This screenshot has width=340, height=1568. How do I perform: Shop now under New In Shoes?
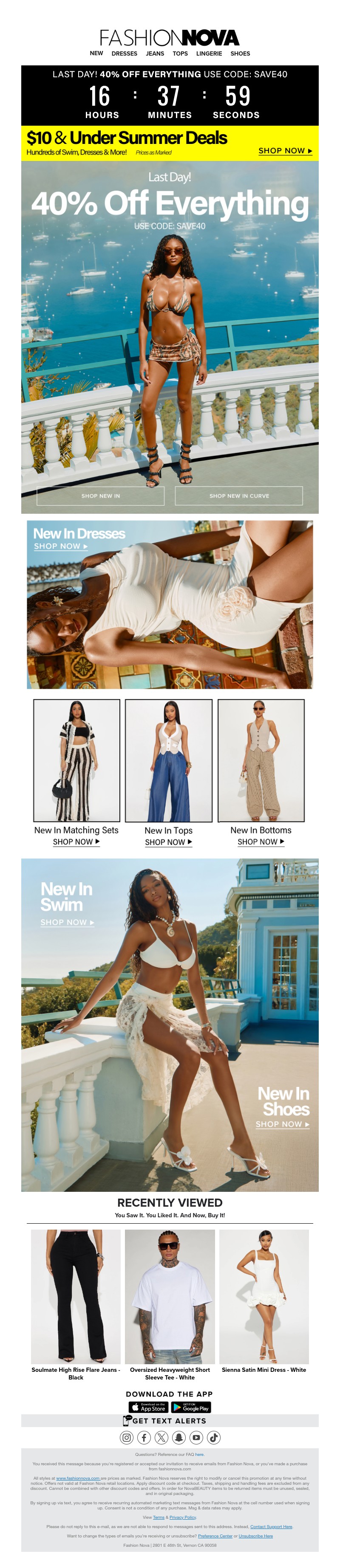pyautogui.click(x=282, y=1124)
